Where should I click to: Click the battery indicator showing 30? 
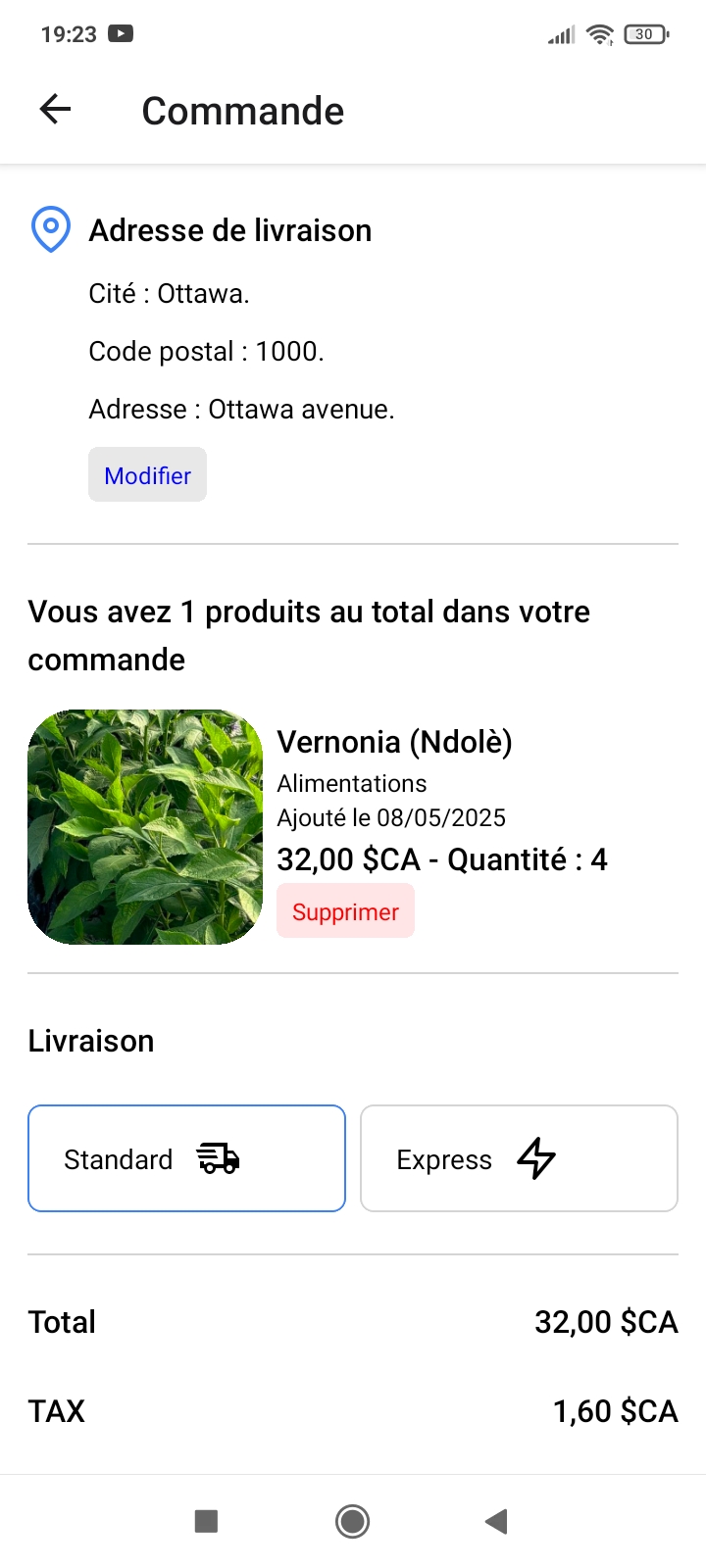tap(644, 33)
